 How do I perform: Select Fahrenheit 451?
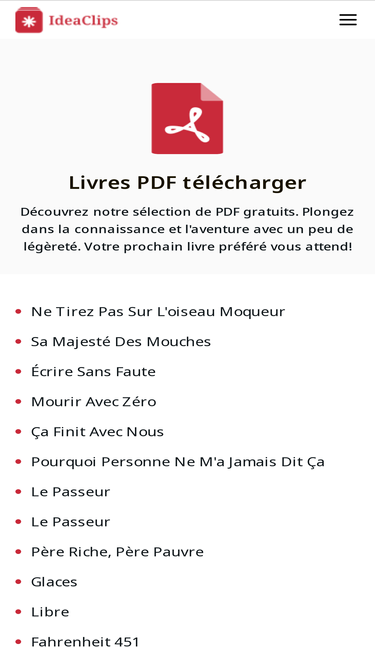[x=85, y=642]
